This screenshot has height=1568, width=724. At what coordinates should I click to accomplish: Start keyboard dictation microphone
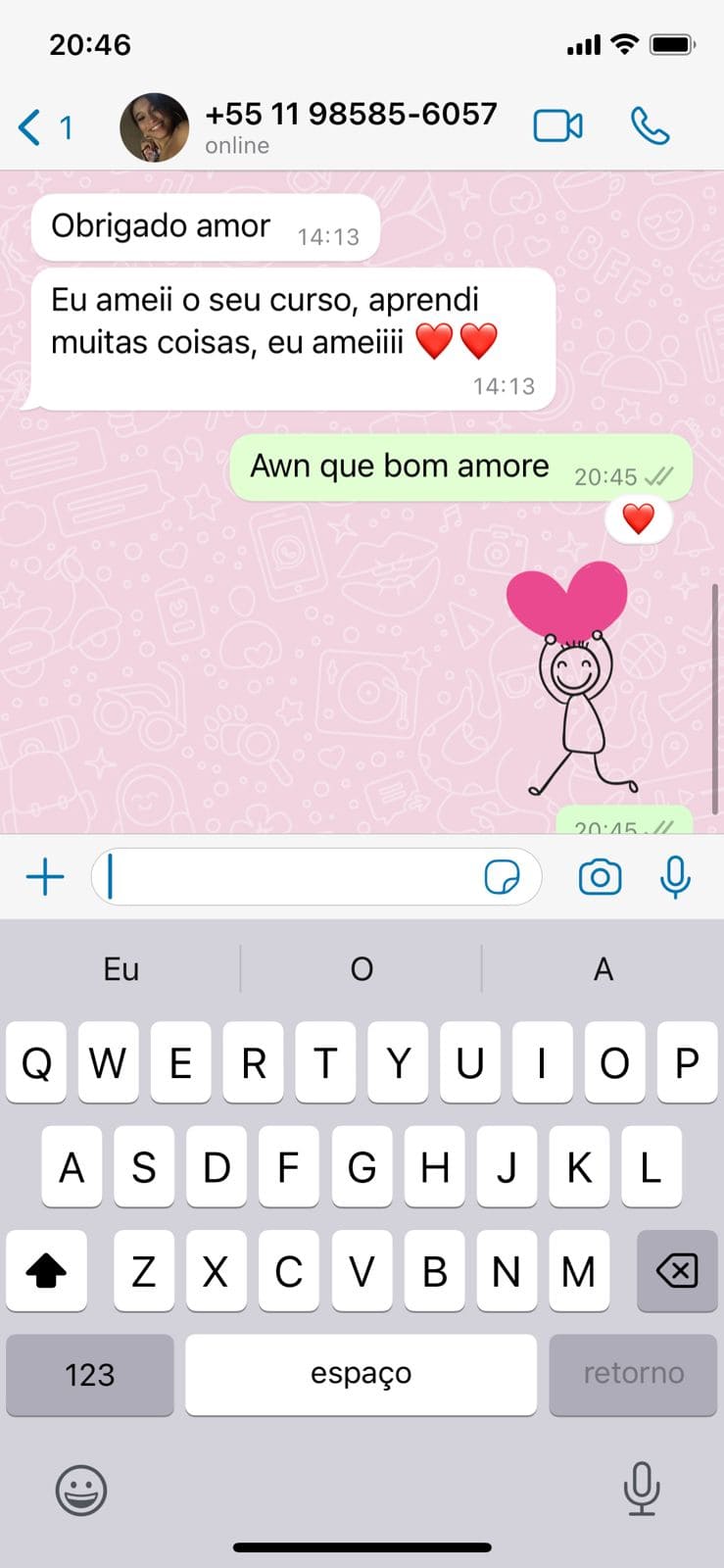click(641, 1490)
